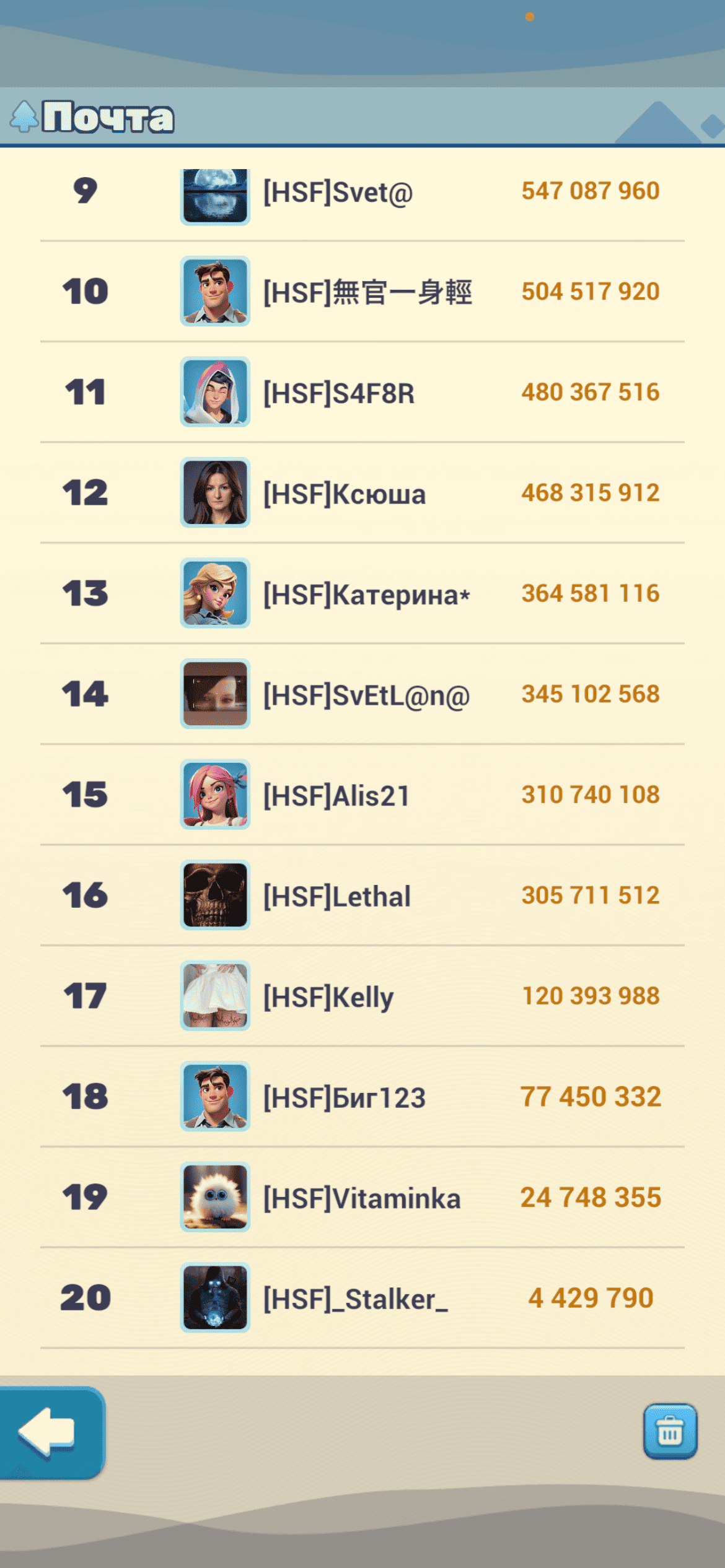Select [HSF]Ксюша in the ranking

pyautogui.click(x=362, y=494)
